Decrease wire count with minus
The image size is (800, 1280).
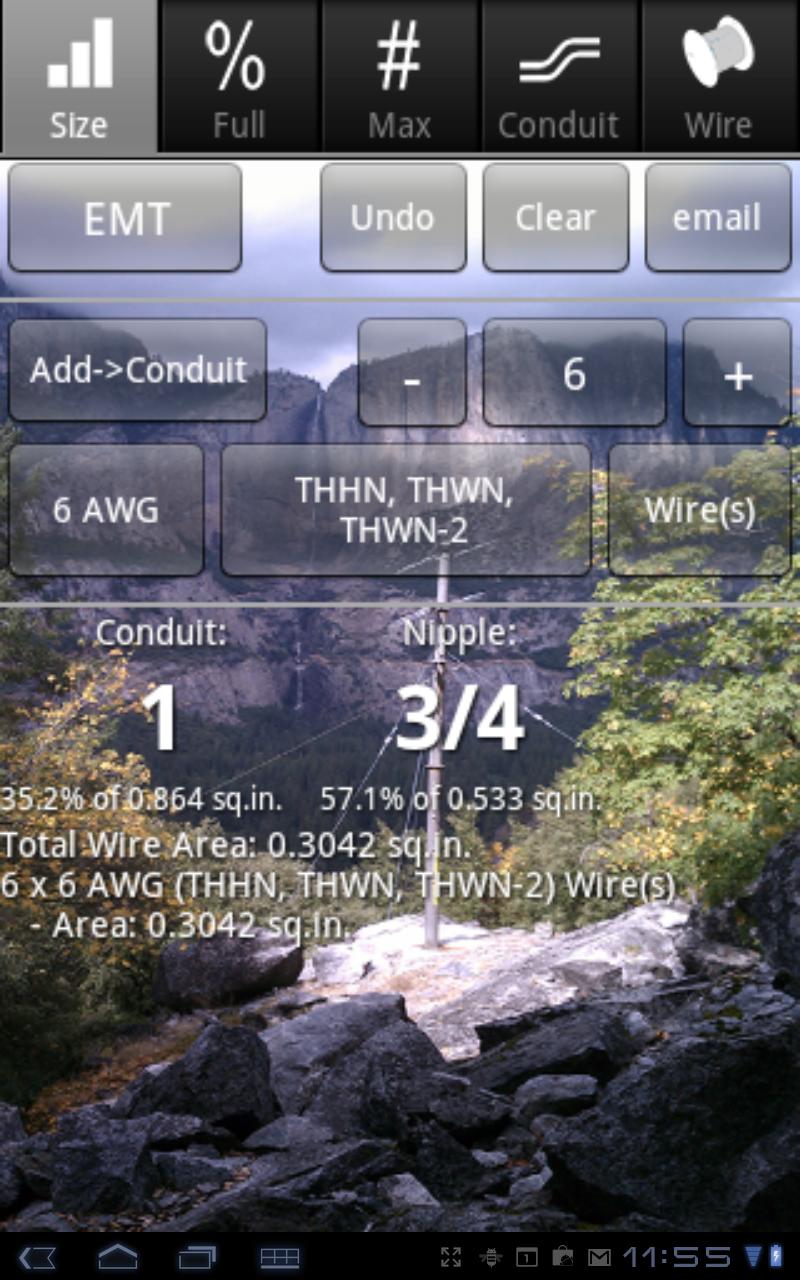[x=412, y=373]
